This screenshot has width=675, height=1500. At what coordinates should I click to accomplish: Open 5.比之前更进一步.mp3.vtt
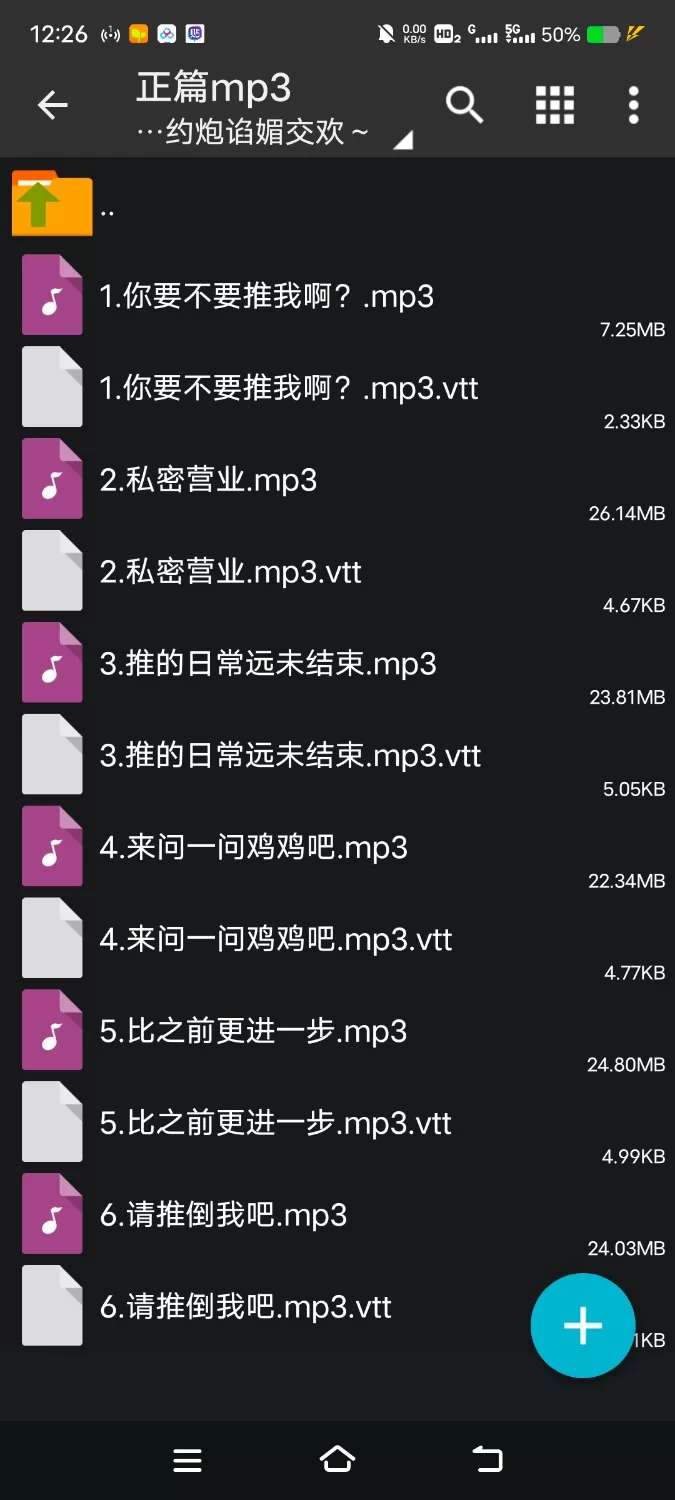pos(275,1124)
